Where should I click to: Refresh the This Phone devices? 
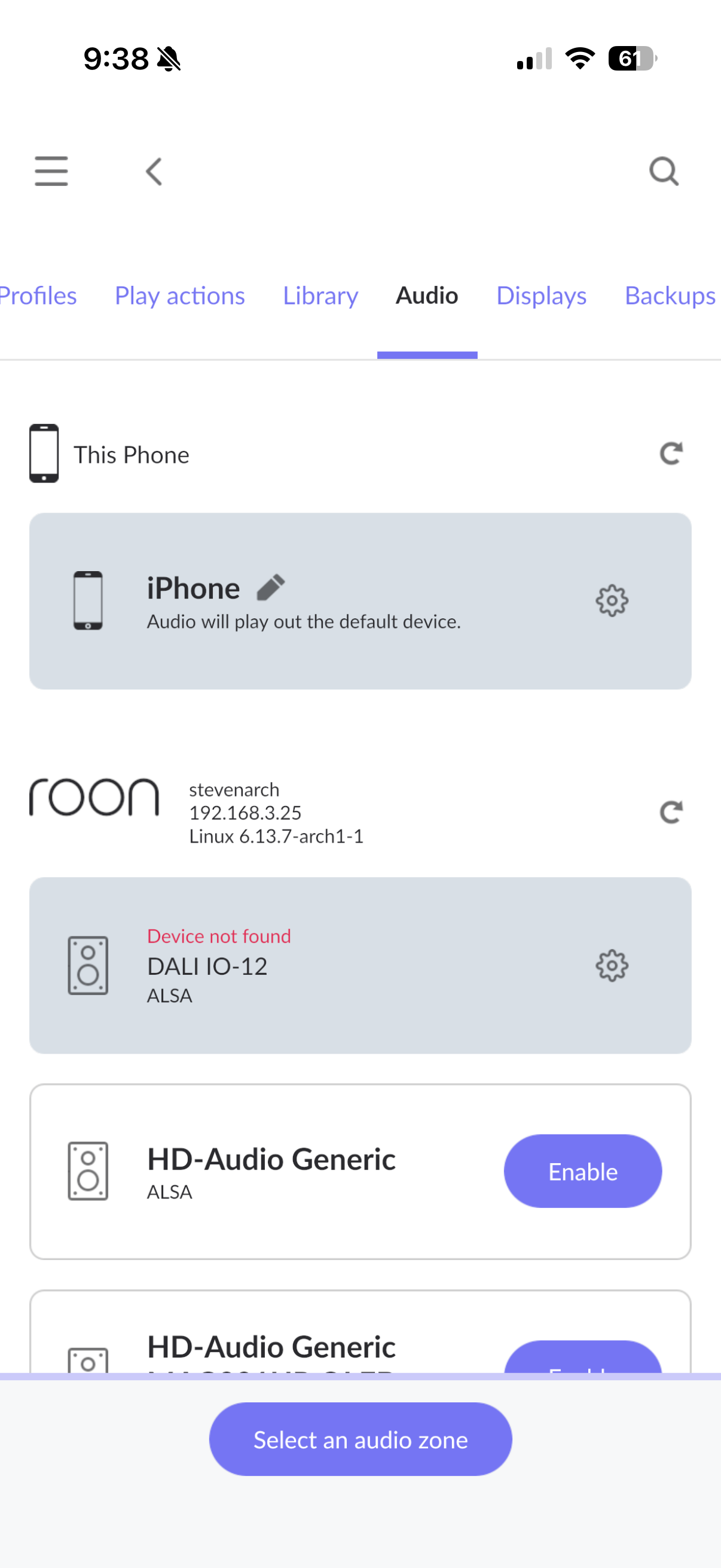click(x=671, y=453)
